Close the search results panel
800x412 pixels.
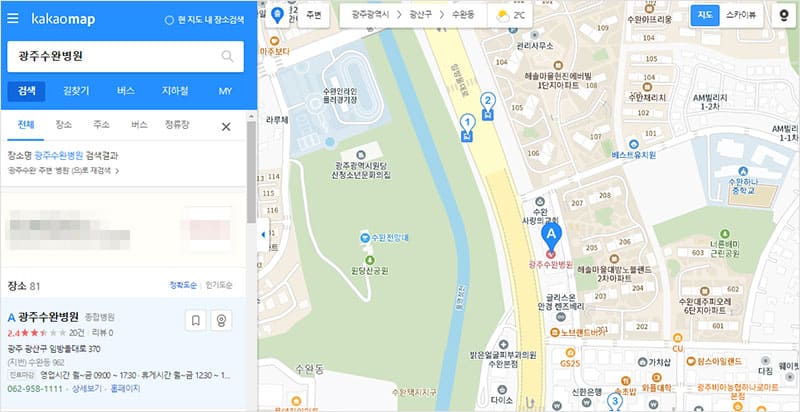pyautogui.click(x=226, y=126)
